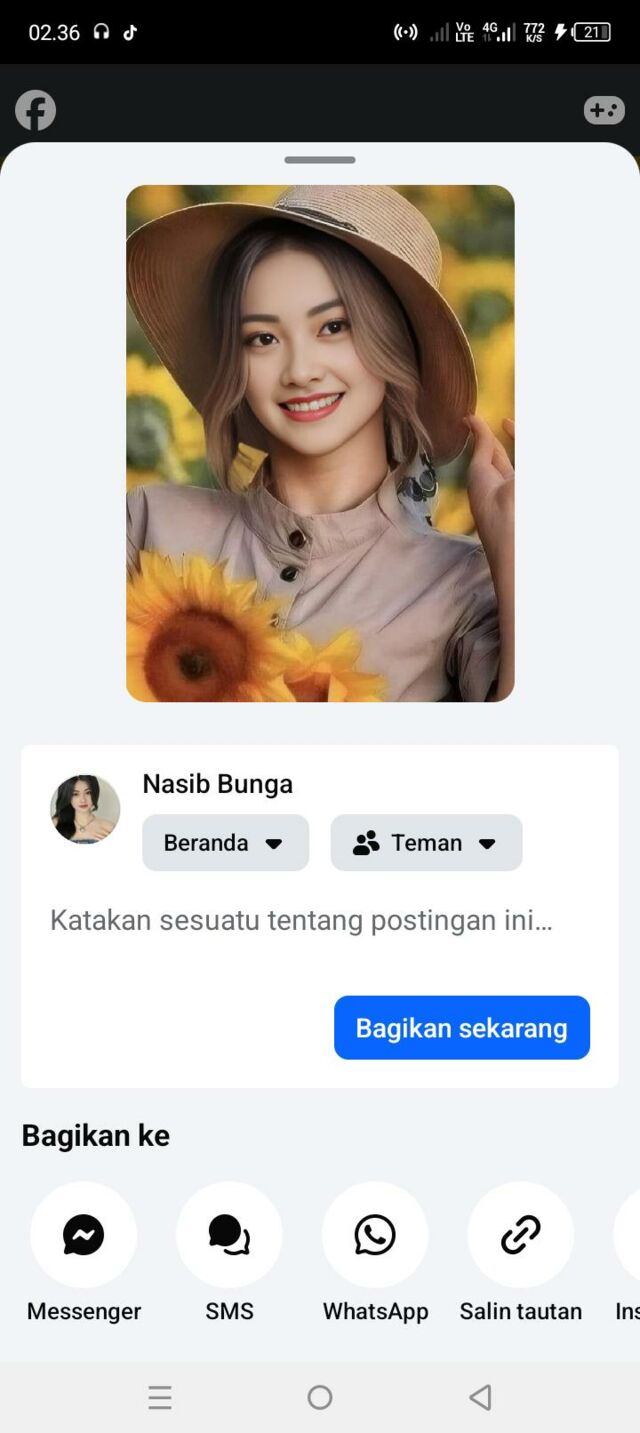640x1433 pixels.
Task: Share the post through SMS
Action: (x=229, y=1235)
